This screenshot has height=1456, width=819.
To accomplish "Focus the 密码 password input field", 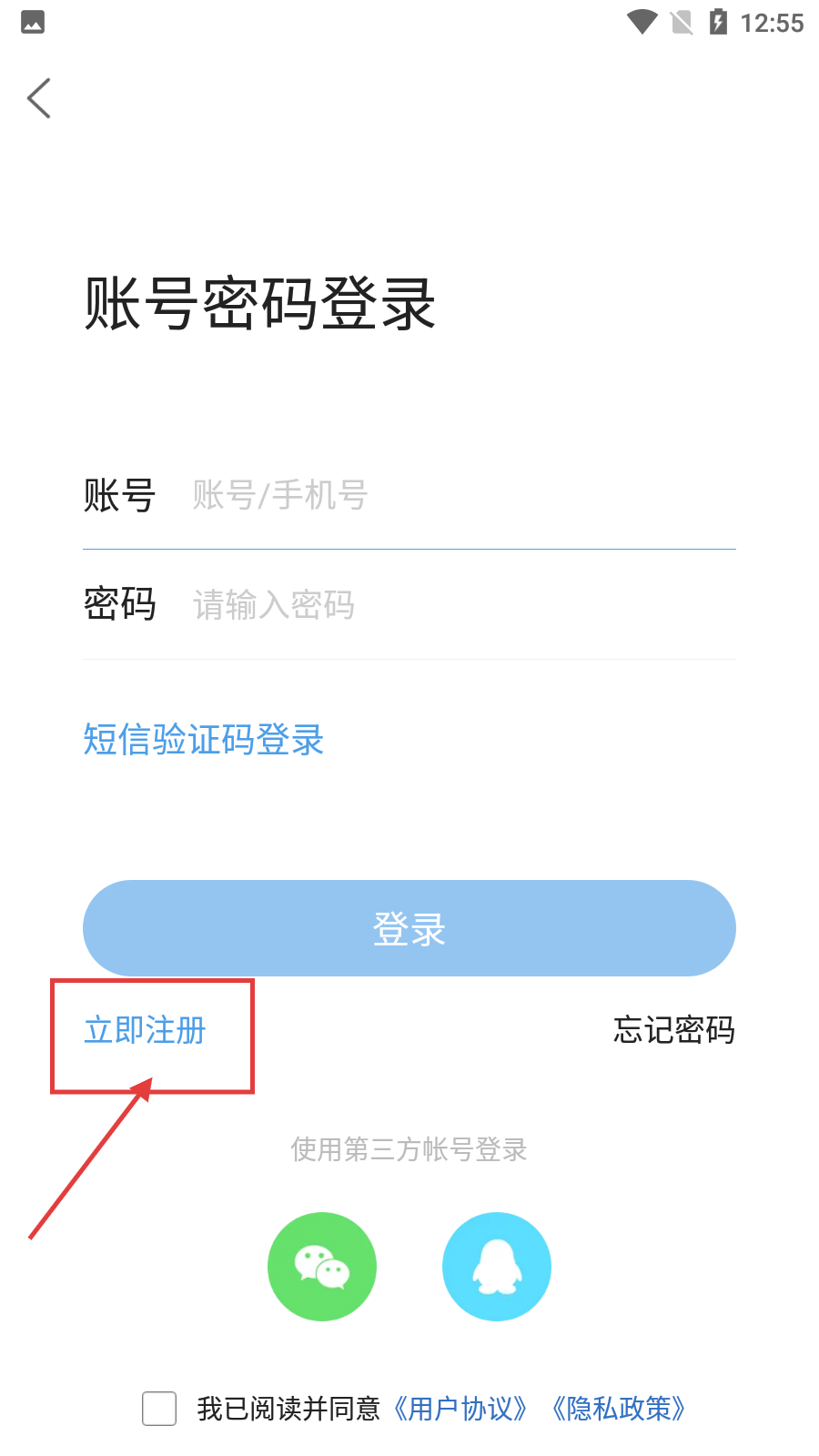I will pyautogui.click(x=455, y=605).
